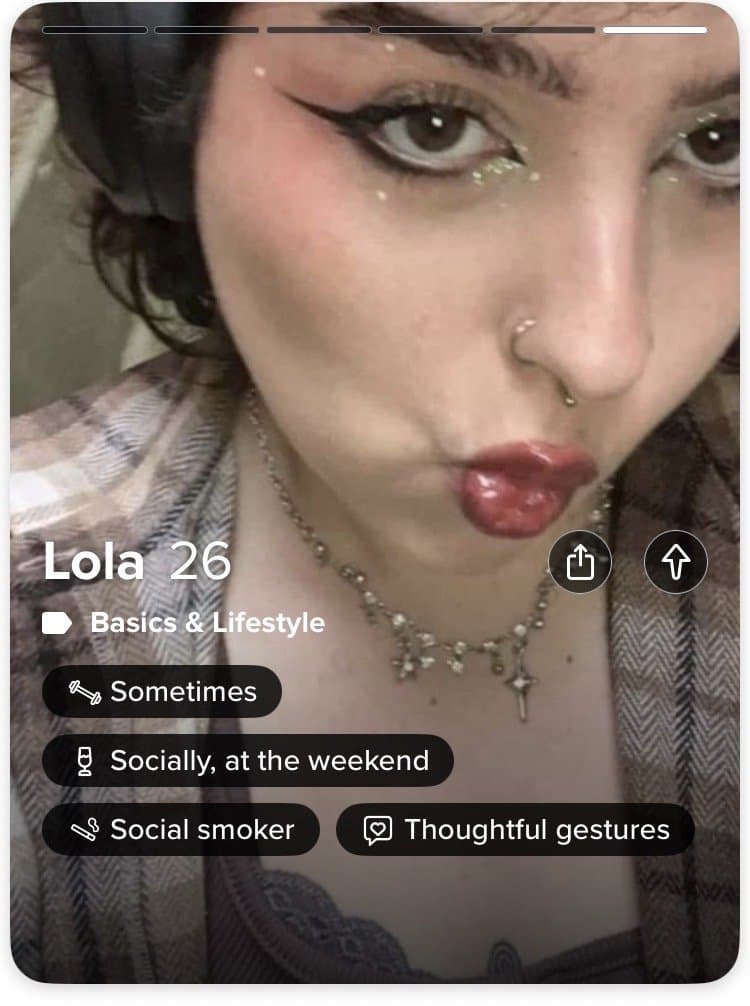Click the wine glass icon on the drinking chip
750x1006 pixels.
pyautogui.click(x=88, y=761)
